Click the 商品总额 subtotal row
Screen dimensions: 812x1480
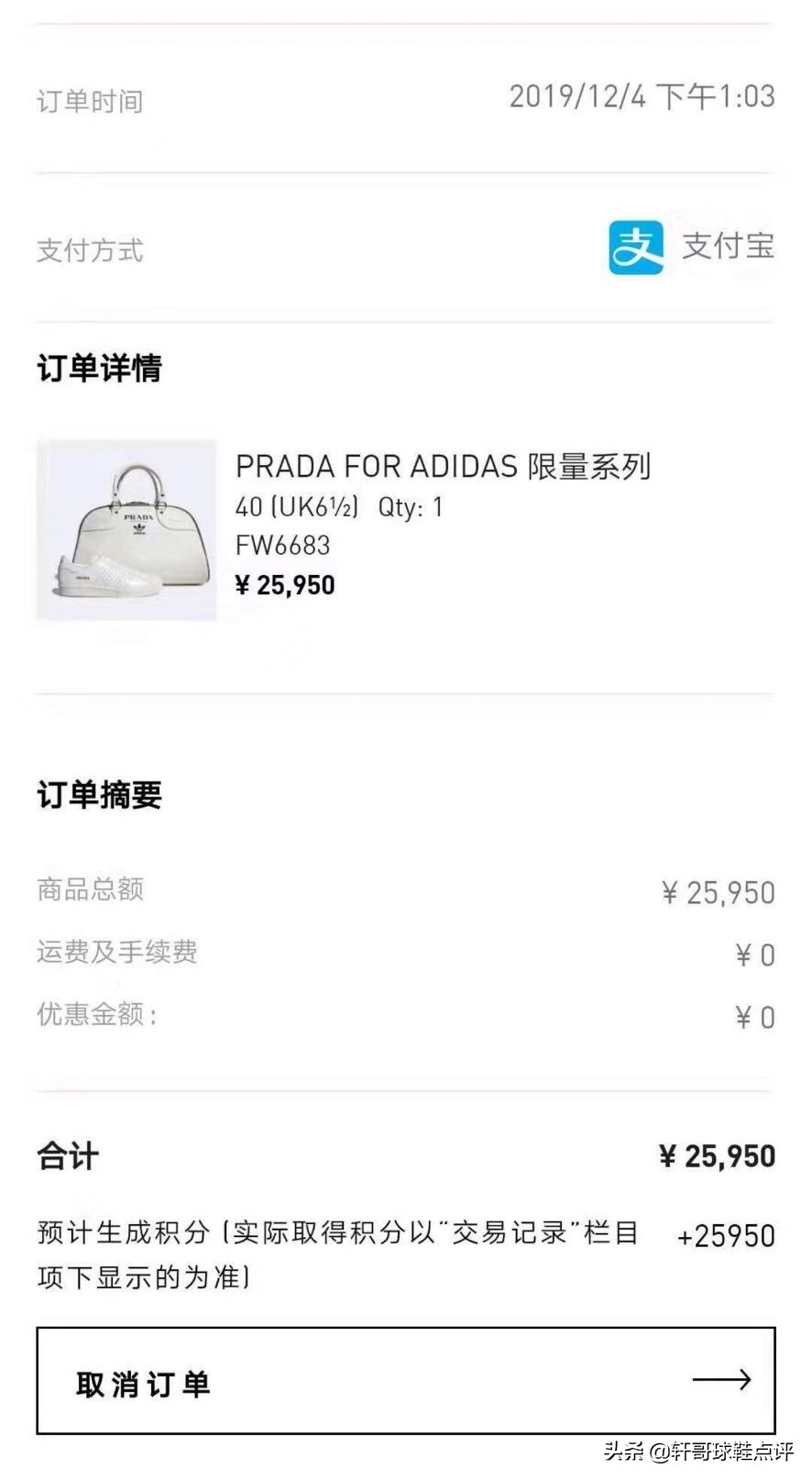click(89, 889)
